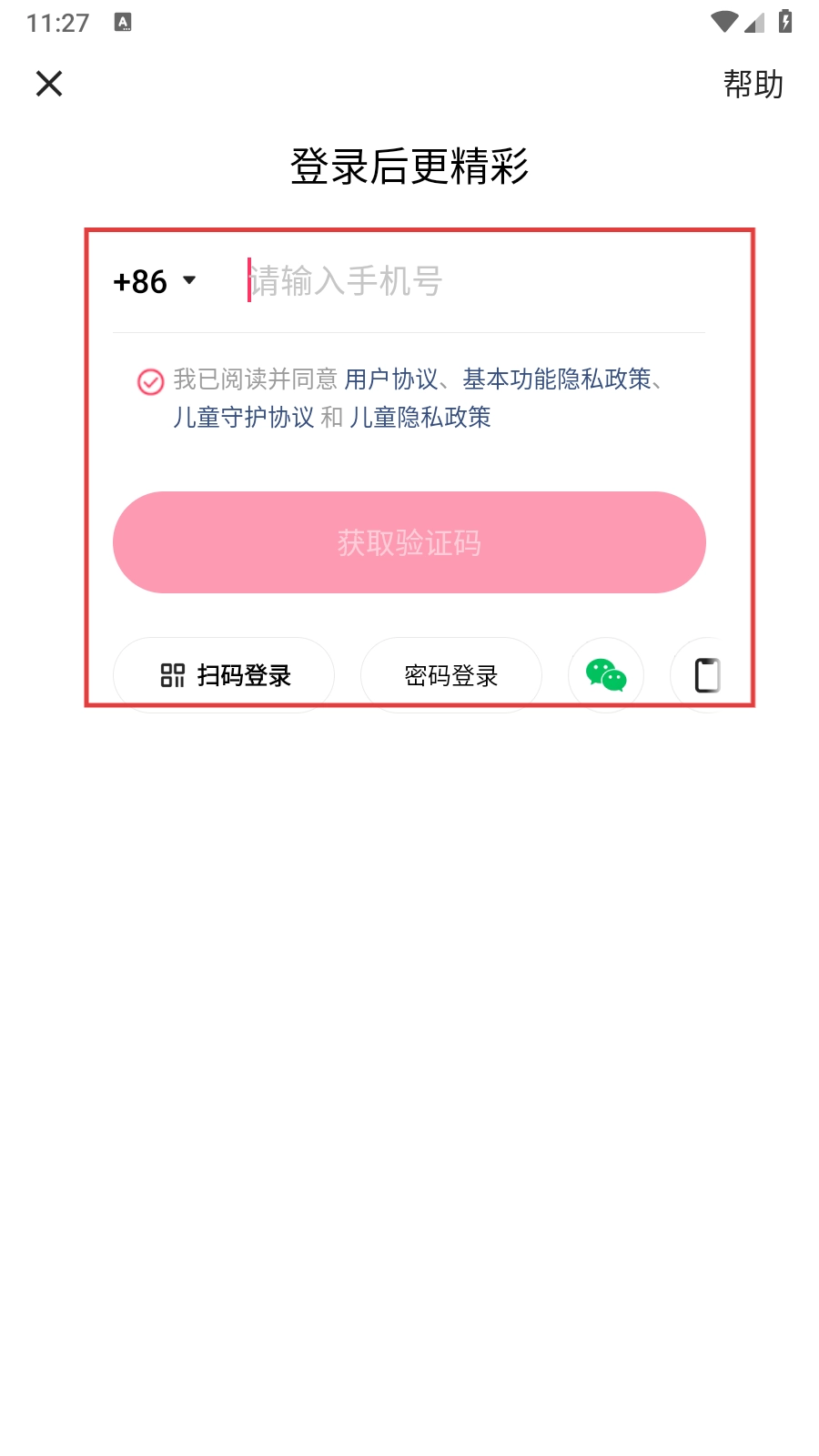Open 帮助 help page

tap(753, 84)
